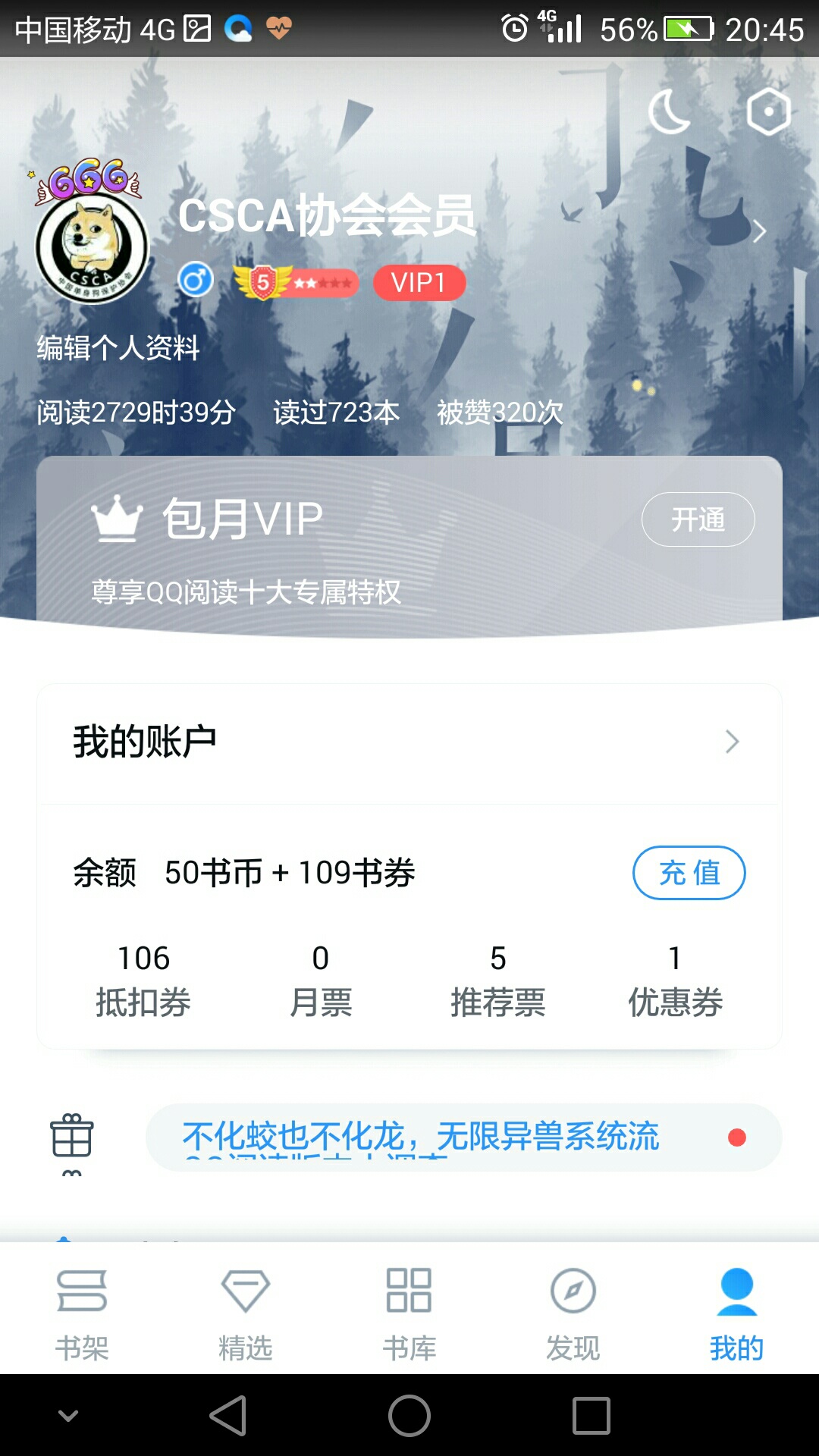Open 编辑个人资料 to edit profile

tap(118, 348)
